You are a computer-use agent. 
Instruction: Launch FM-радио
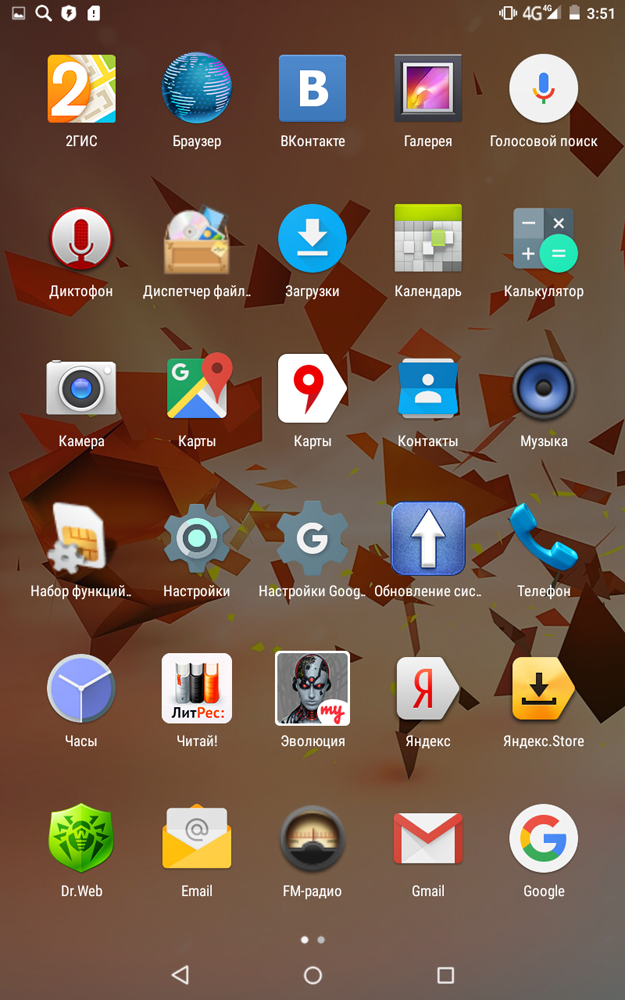tap(313, 840)
